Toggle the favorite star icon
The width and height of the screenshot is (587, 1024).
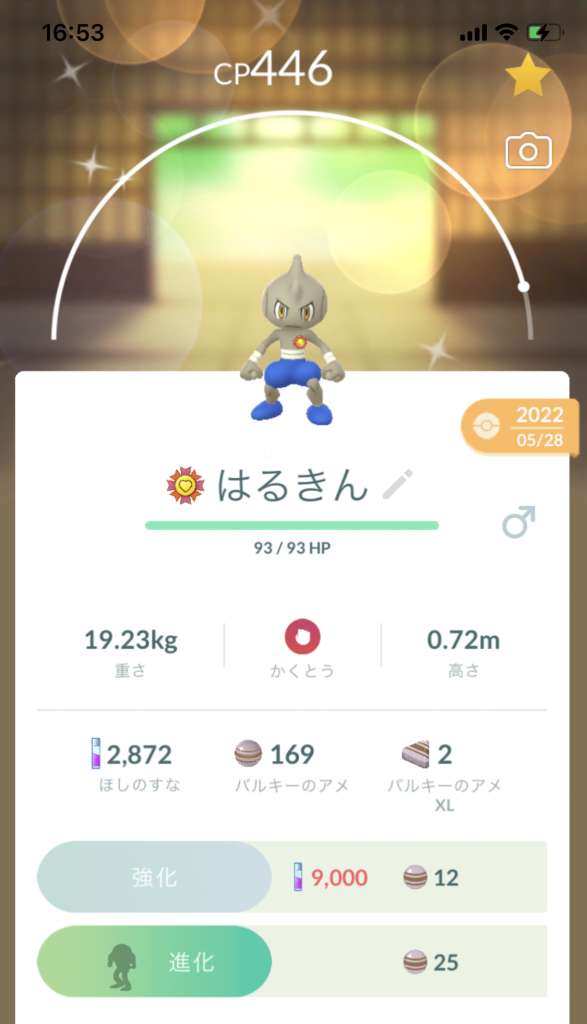(528, 76)
